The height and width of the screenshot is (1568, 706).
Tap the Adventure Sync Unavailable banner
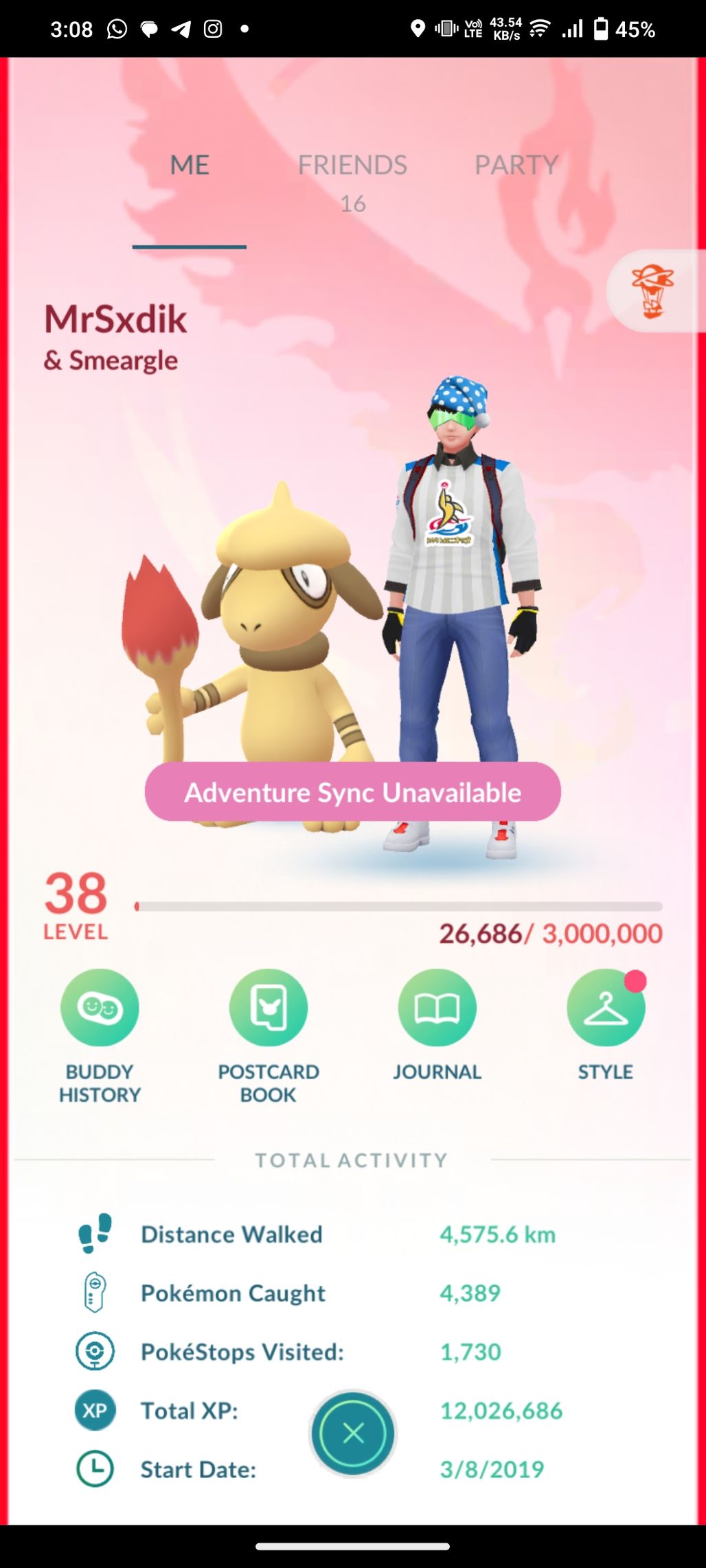[352, 792]
